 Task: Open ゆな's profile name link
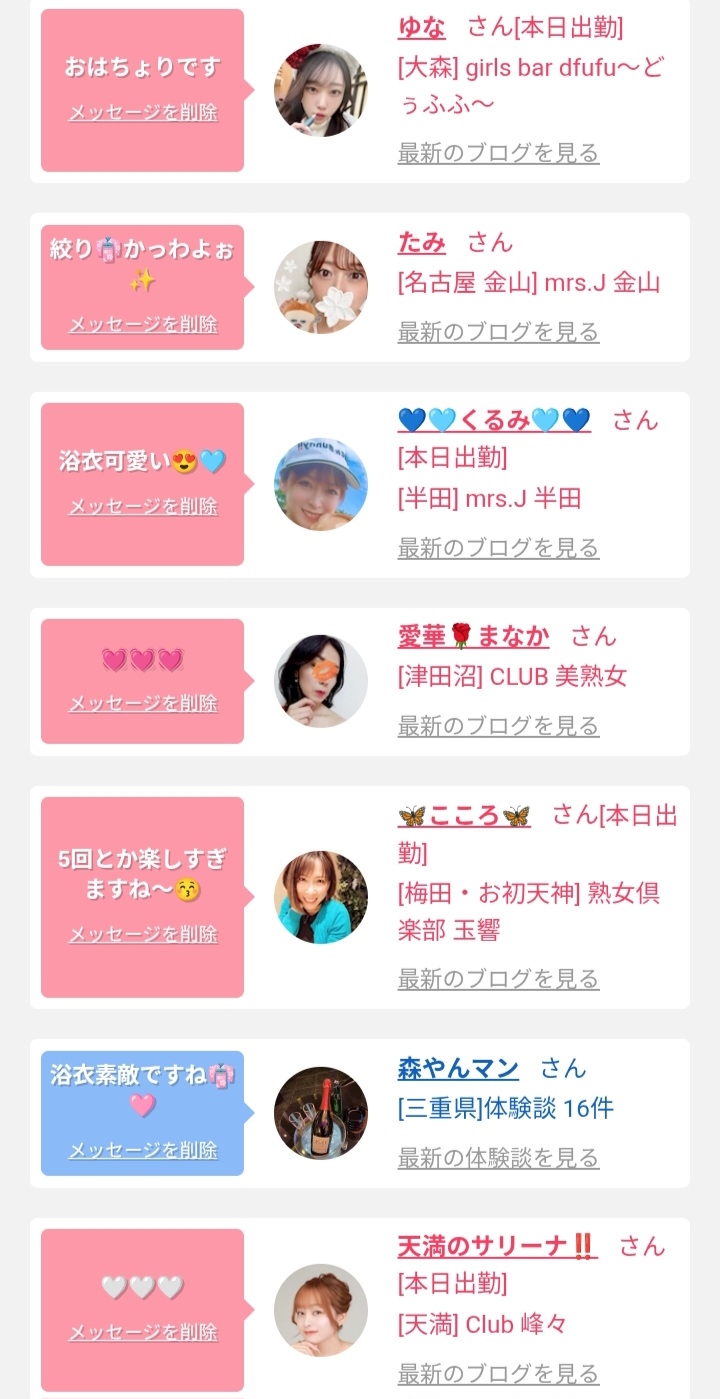422,27
